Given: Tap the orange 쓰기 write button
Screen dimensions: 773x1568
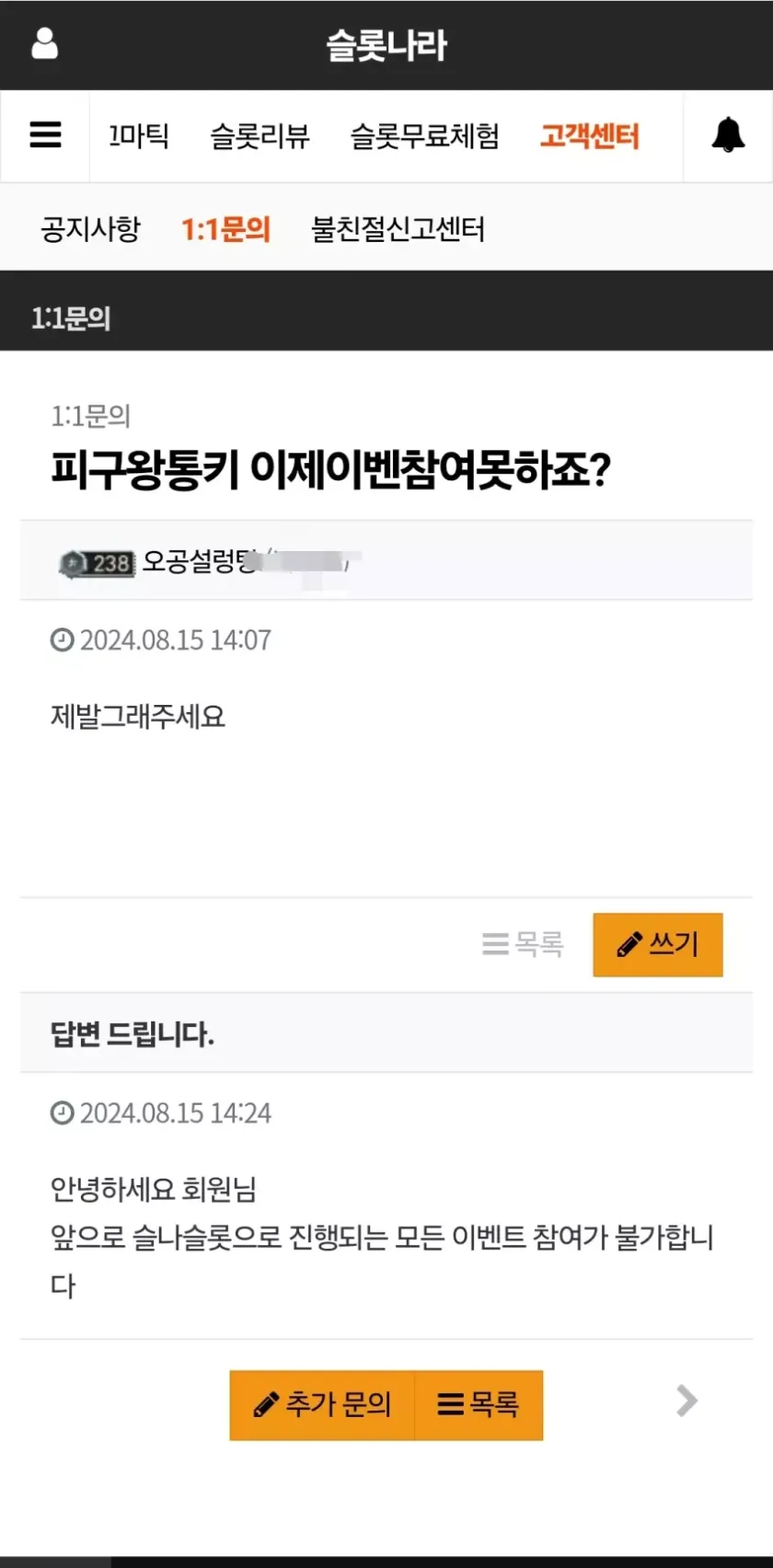Looking at the screenshot, I should [657, 944].
